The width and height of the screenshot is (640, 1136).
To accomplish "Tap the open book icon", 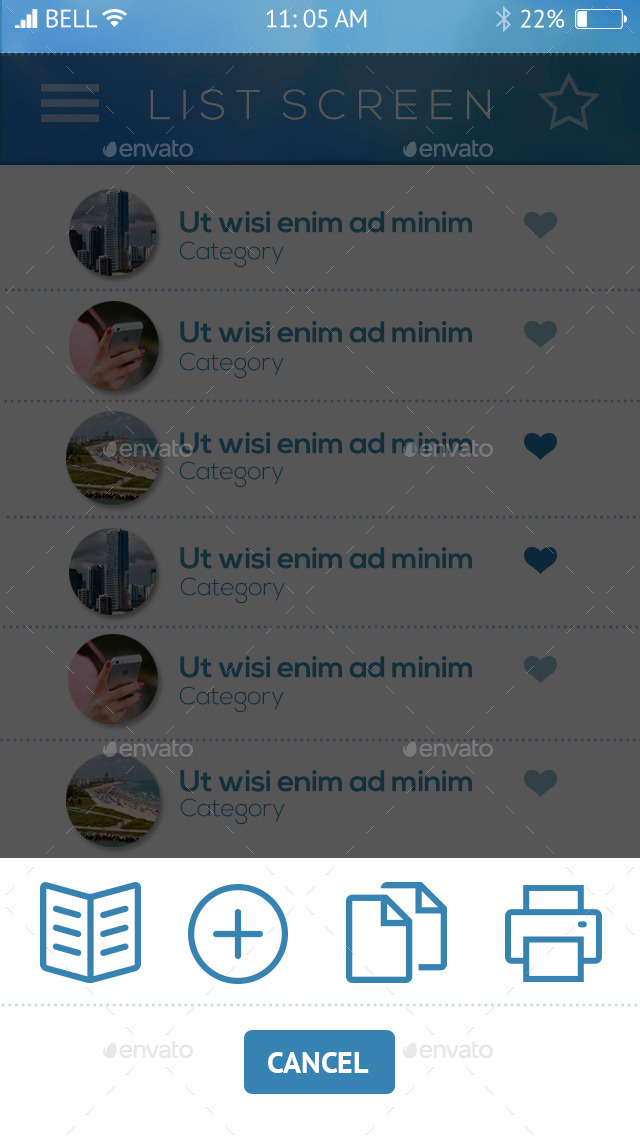I will (x=90, y=933).
